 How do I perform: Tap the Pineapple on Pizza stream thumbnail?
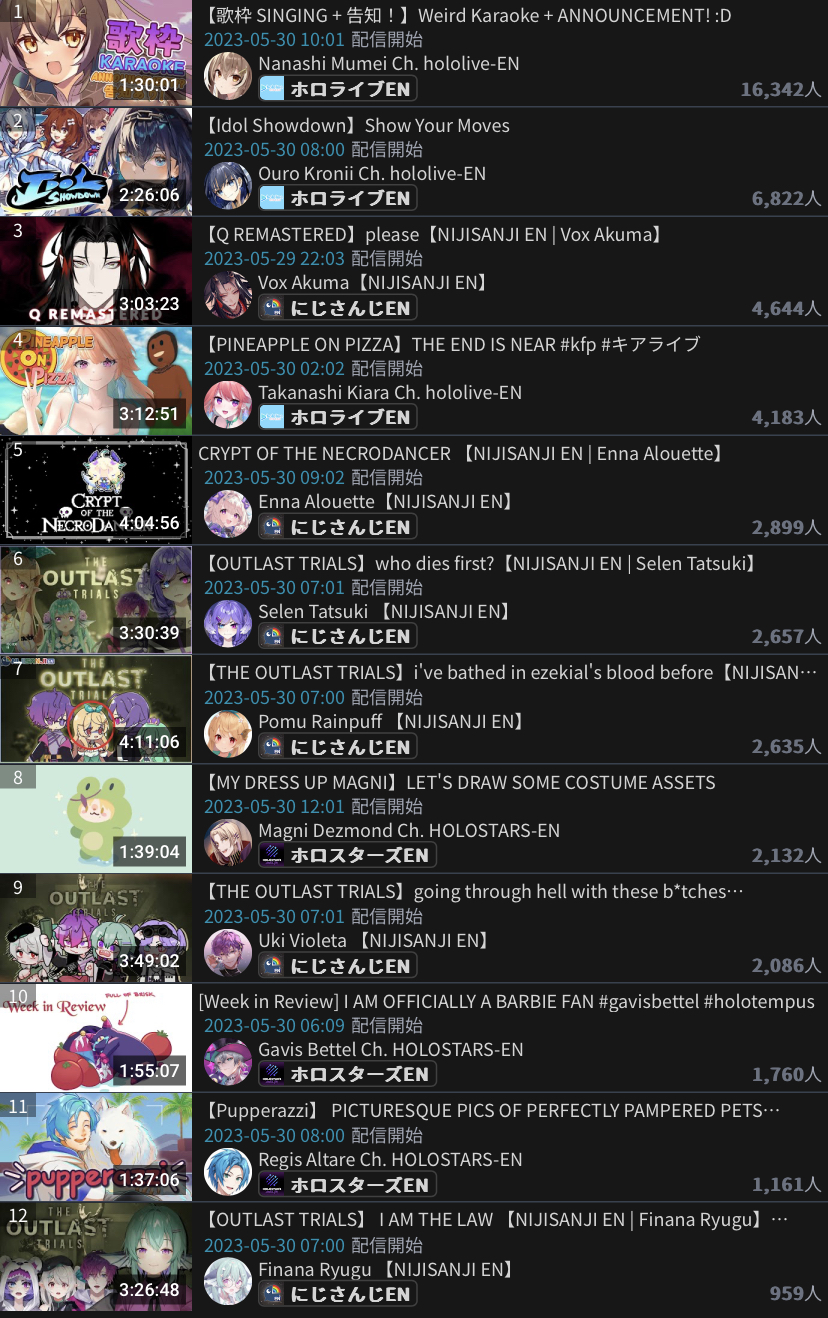point(96,380)
